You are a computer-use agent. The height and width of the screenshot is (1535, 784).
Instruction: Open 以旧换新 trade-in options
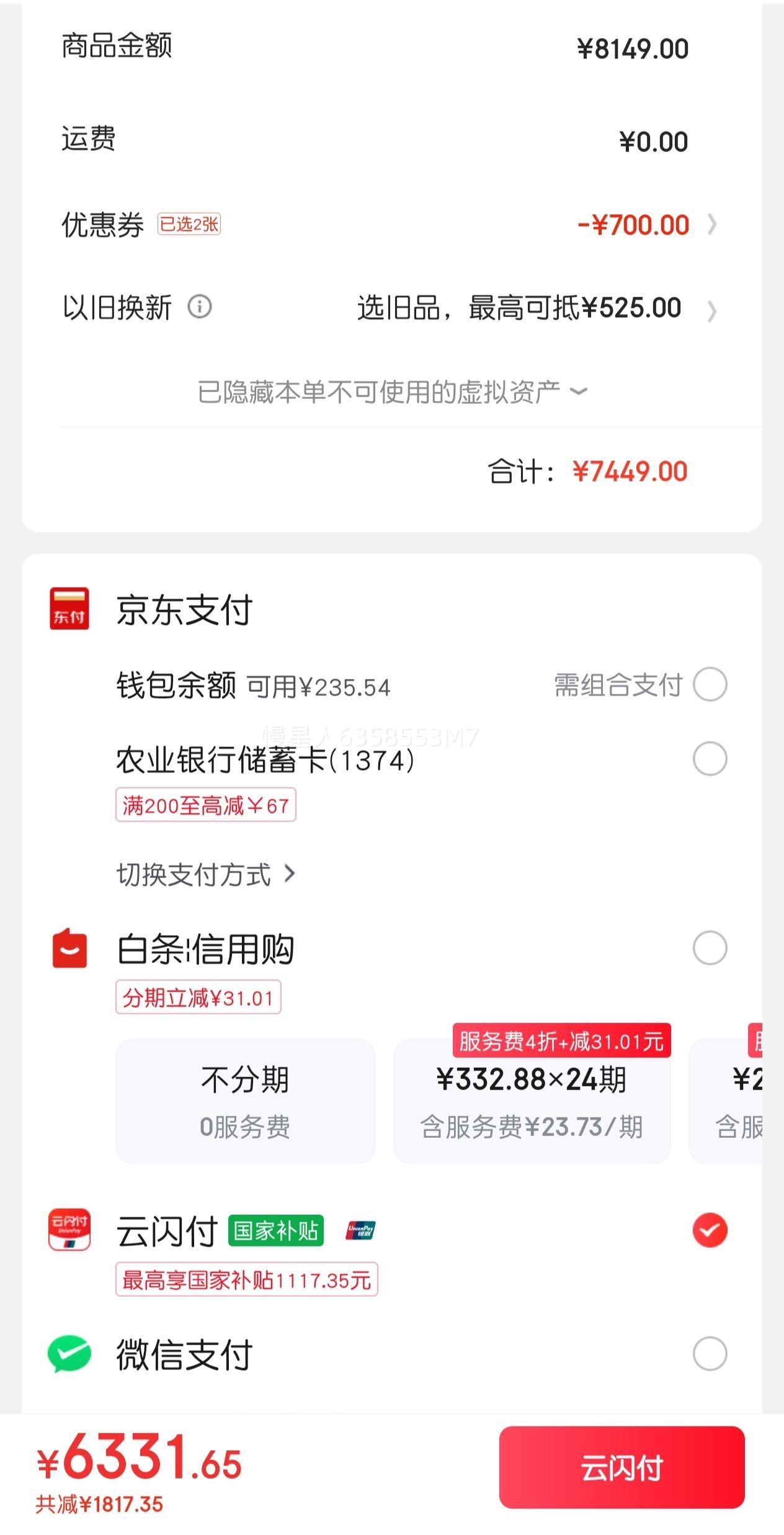[x=391, y=308]
